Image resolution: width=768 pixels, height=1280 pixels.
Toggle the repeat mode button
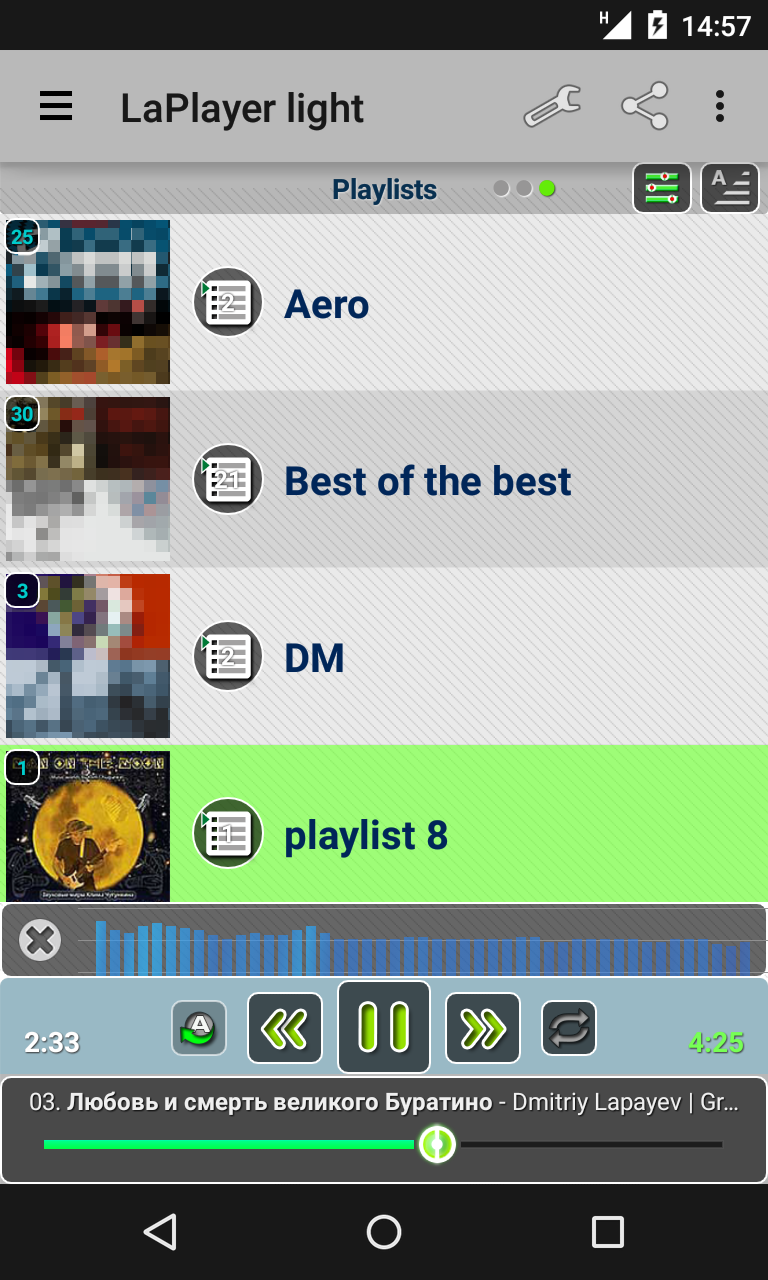tap(569, 1028)
